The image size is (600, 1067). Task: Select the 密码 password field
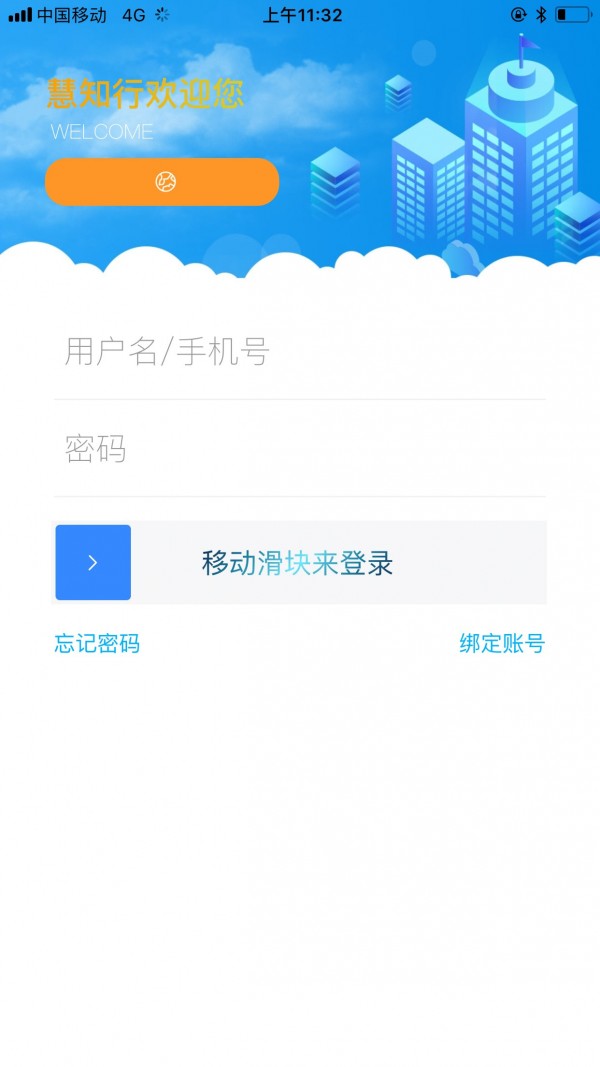pyautogui.click(x=300, y=449)
